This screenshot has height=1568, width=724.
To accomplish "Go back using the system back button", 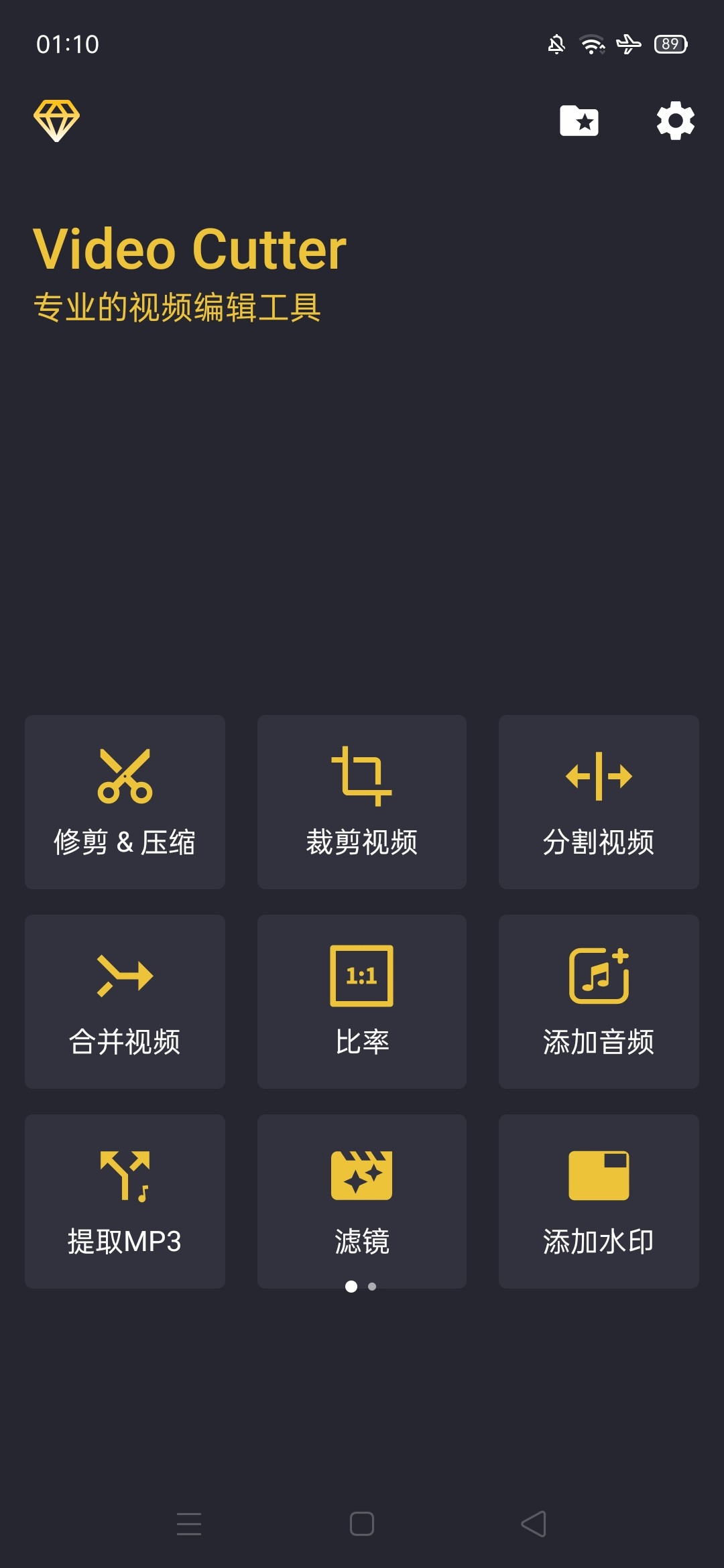I will [x=534, y=1524].
